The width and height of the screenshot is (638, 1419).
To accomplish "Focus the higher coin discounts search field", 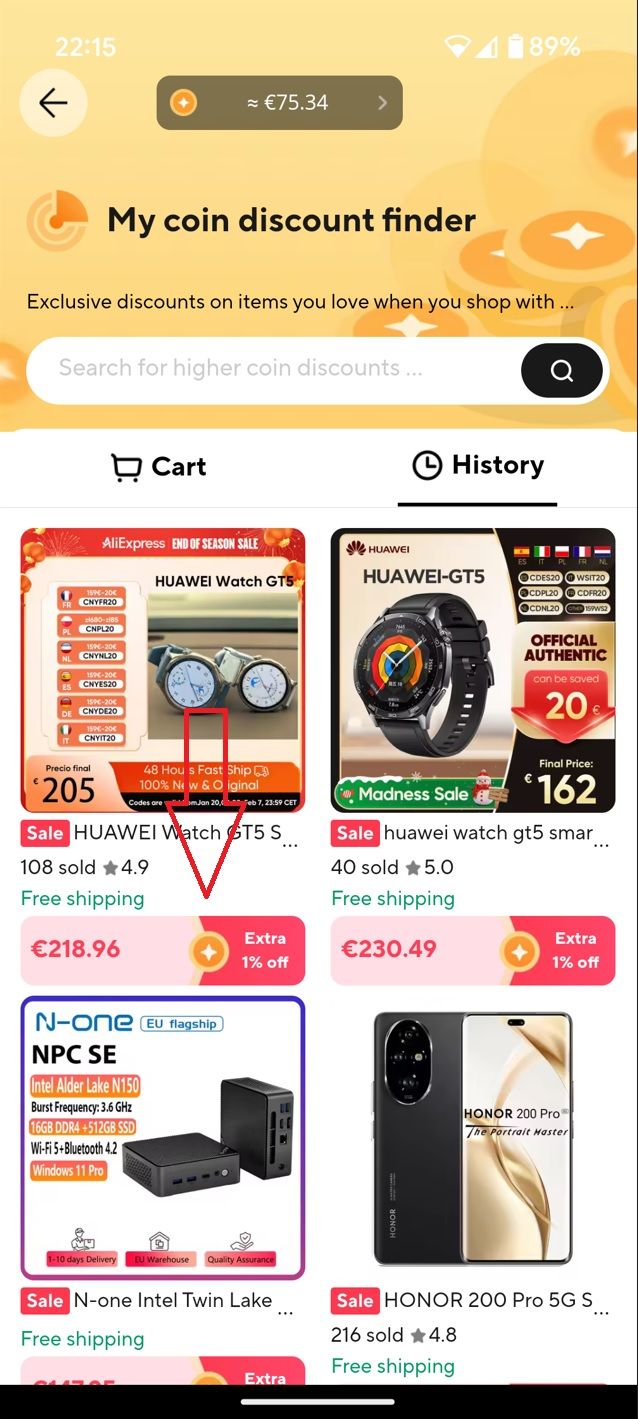I will 270,369.
